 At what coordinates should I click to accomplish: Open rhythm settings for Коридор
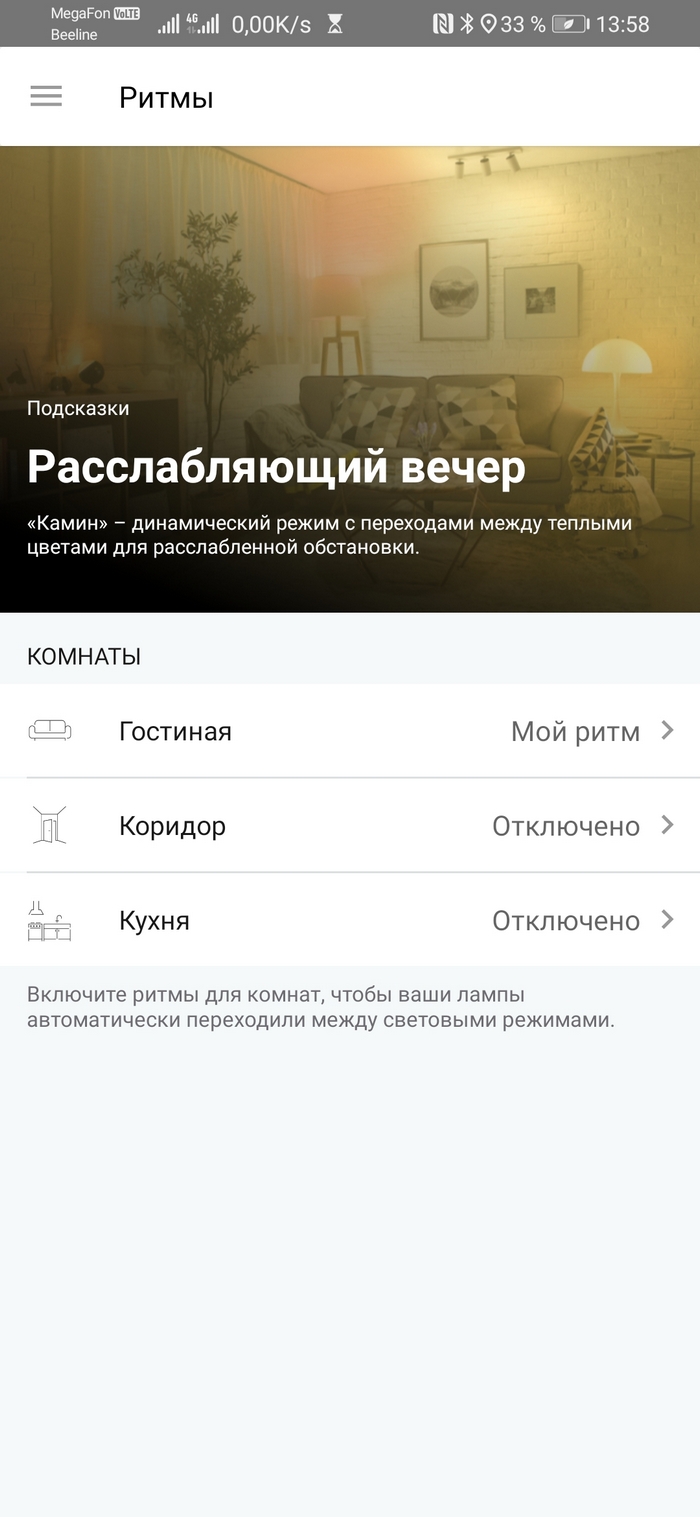click(x=350, y=826)
